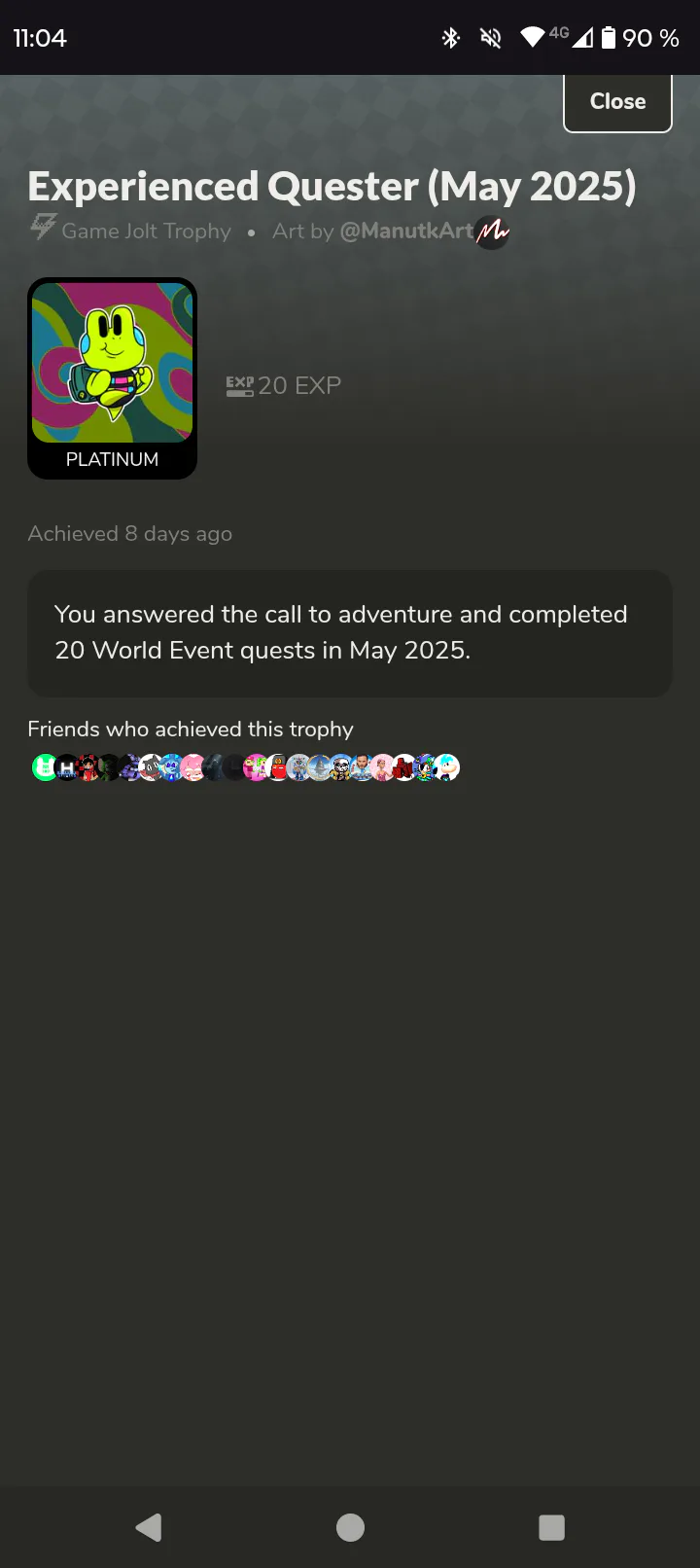Open the recent apps view
700x1568 pixels.
(x=551, y=1527)
